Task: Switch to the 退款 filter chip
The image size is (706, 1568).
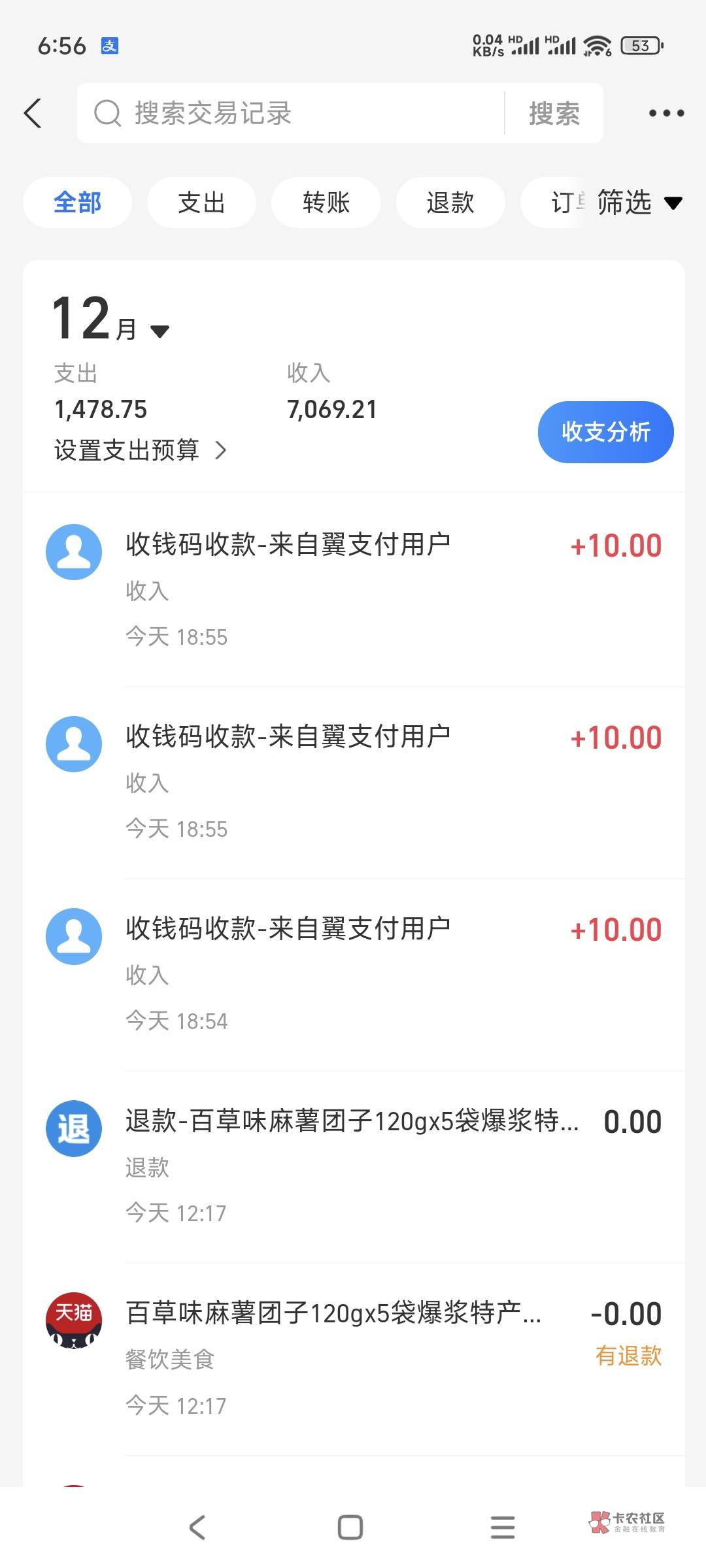Action: 450,203
